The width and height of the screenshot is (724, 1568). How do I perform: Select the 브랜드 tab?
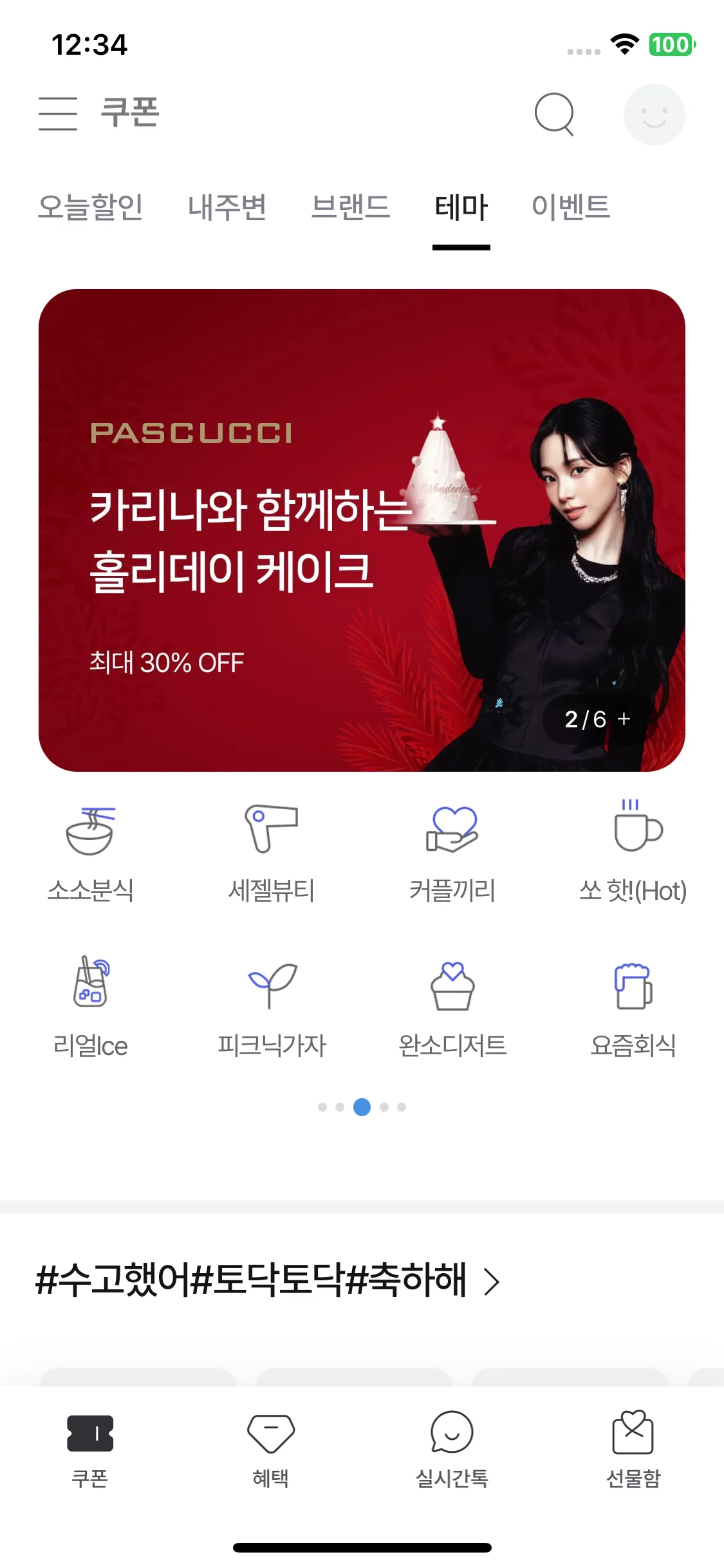[x=351, y=207]
